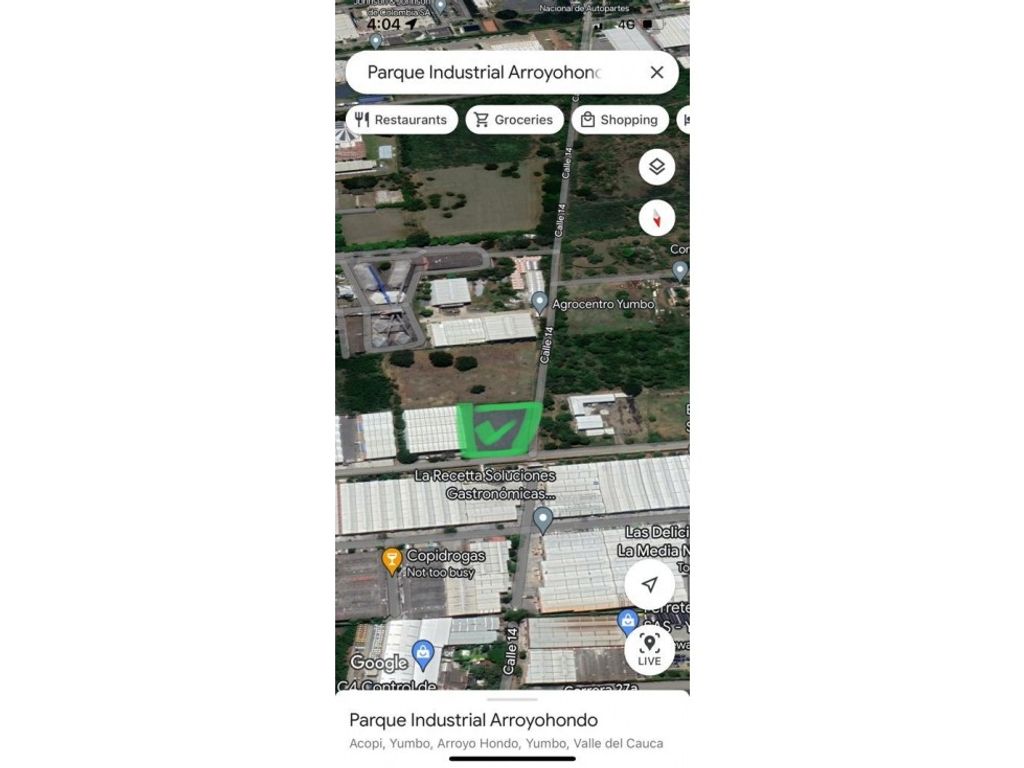Reset orientation with the compass
This screenshot has height=768, width=1024.
[656, 218]
